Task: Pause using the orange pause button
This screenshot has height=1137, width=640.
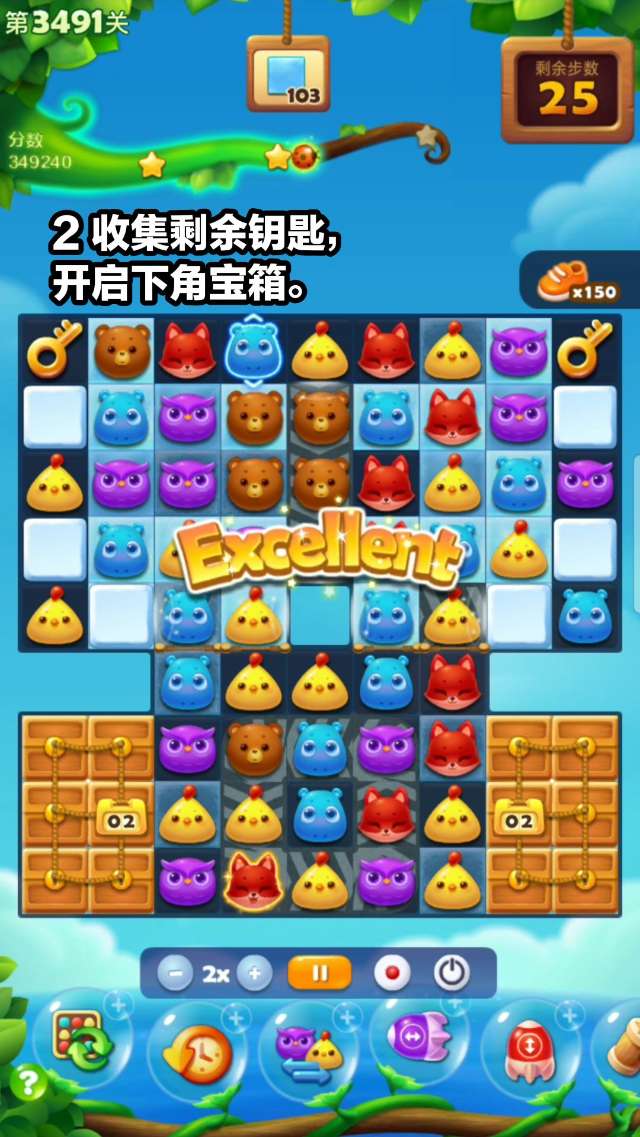Action: pyautogui.click(x=319, y=973)
